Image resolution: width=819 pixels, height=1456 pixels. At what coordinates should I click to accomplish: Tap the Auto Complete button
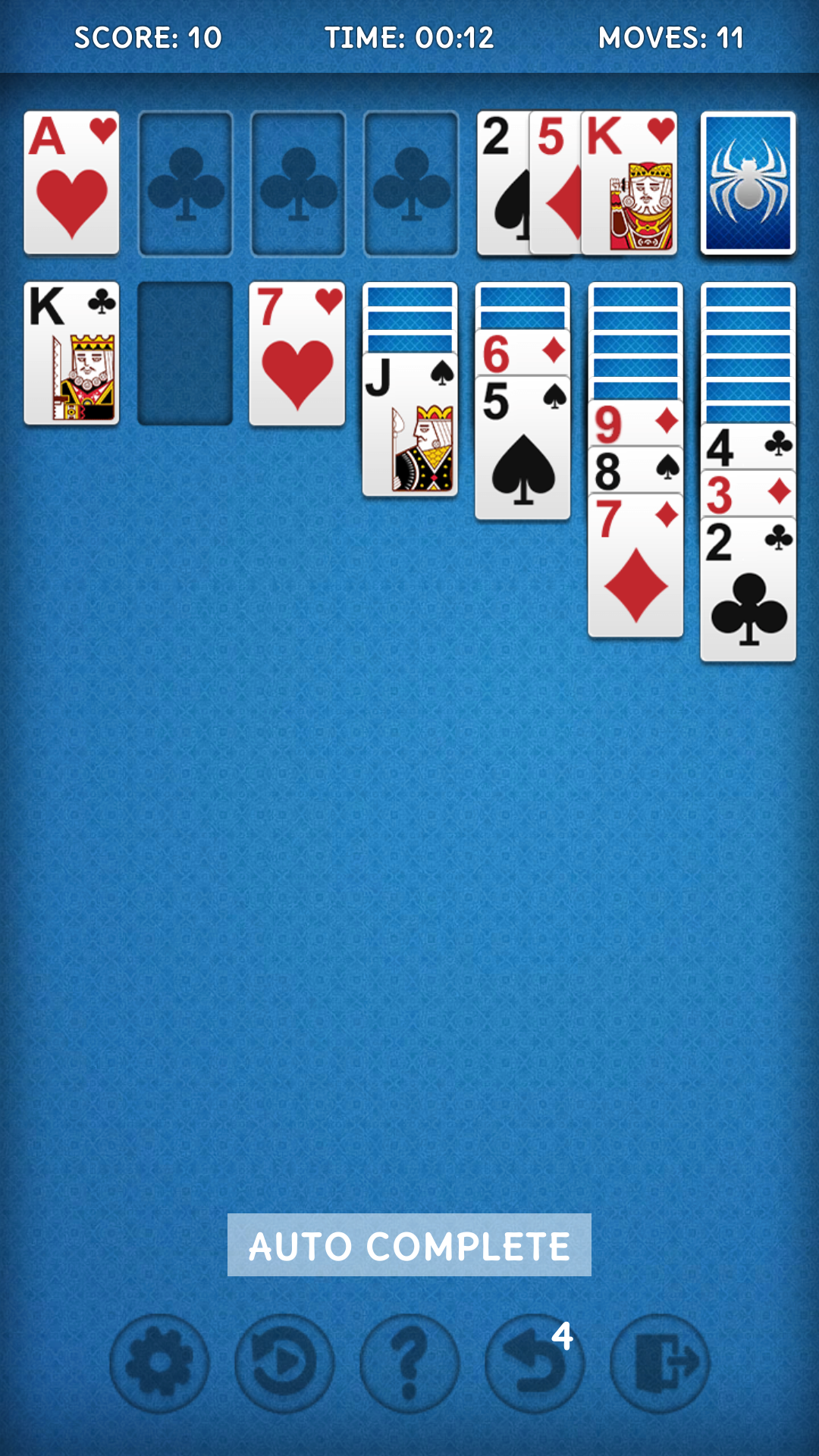pos(409,1245)
